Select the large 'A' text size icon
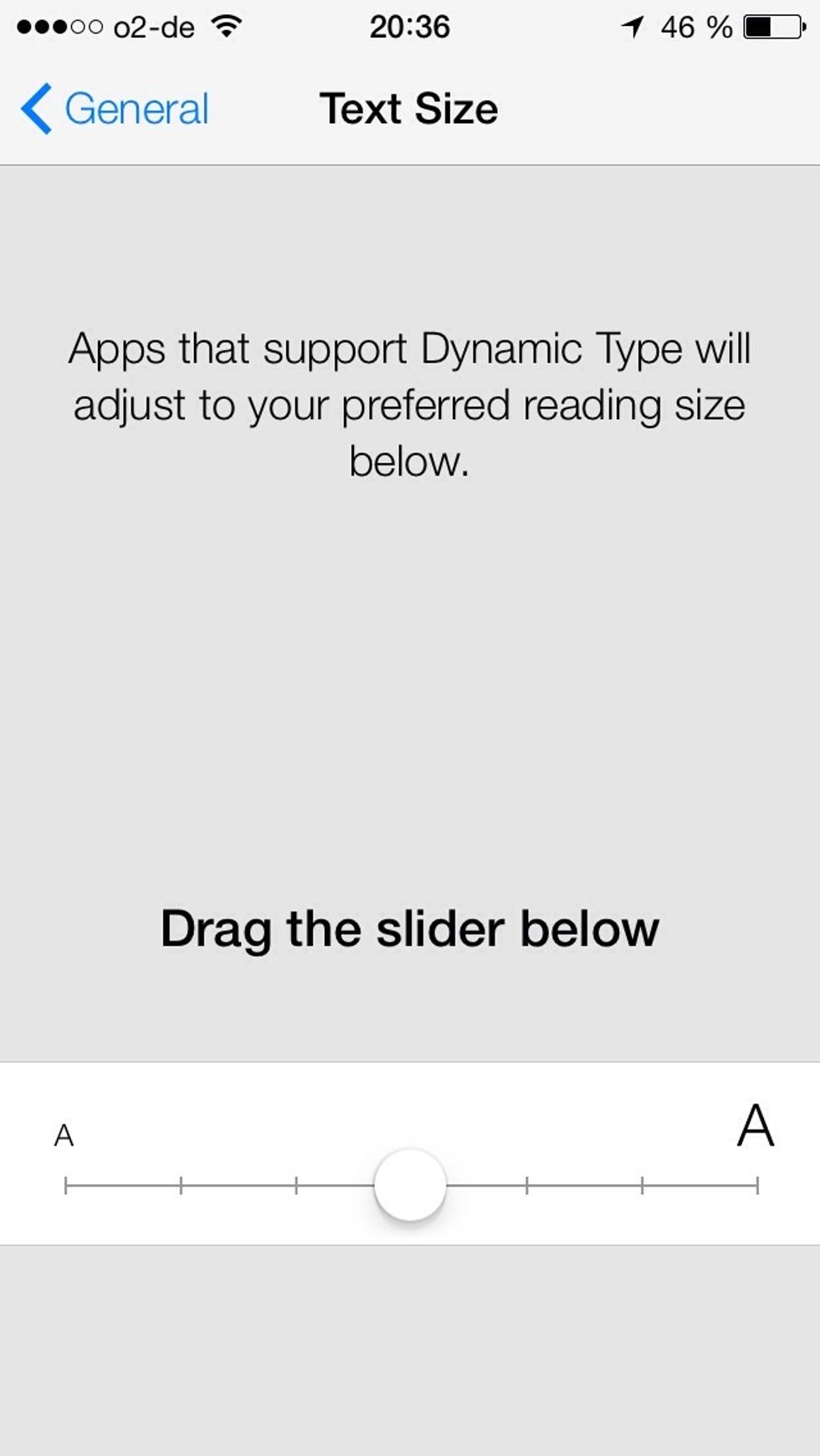The image size is (820, 1456). pyautogui.click(x=756, y=1125)
